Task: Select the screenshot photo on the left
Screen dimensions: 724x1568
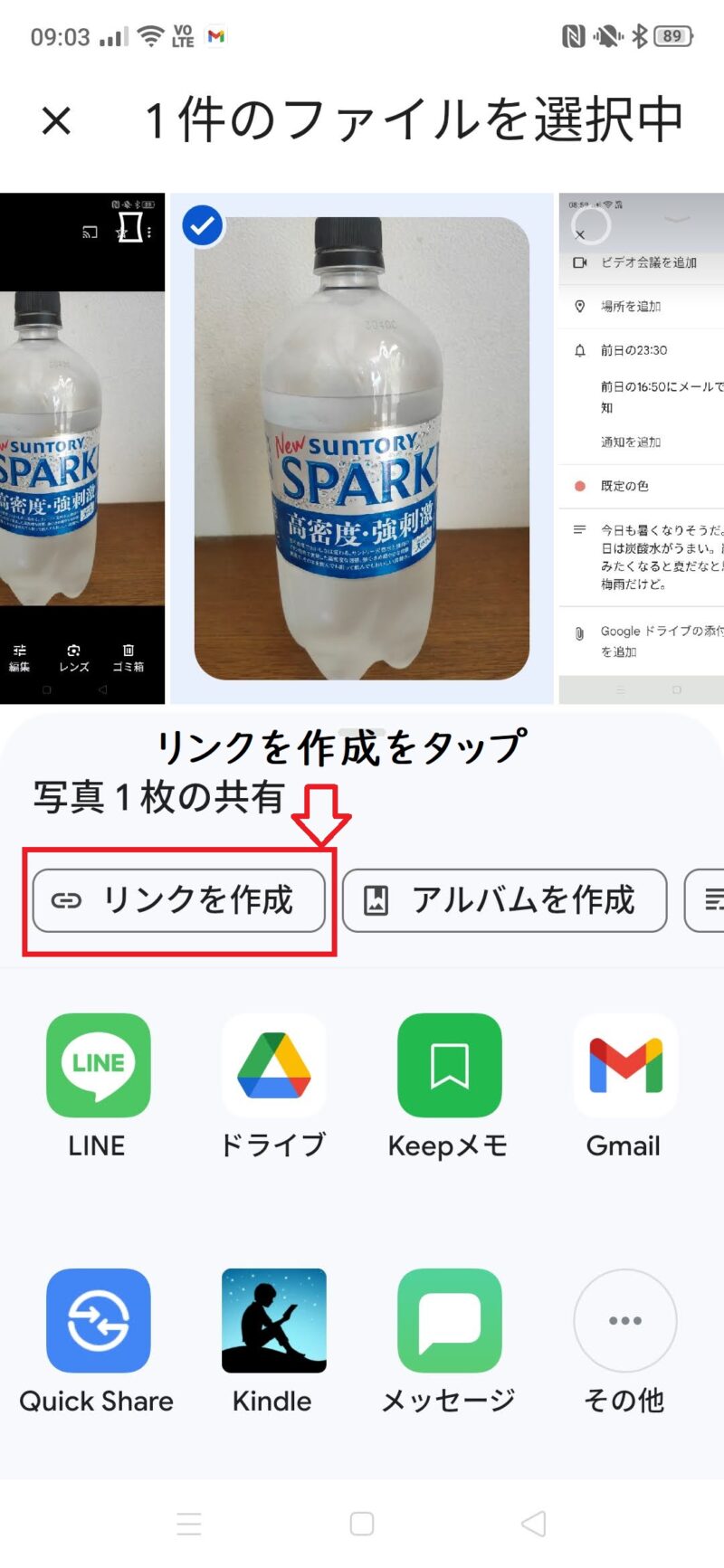Action: tap(81, 448)
